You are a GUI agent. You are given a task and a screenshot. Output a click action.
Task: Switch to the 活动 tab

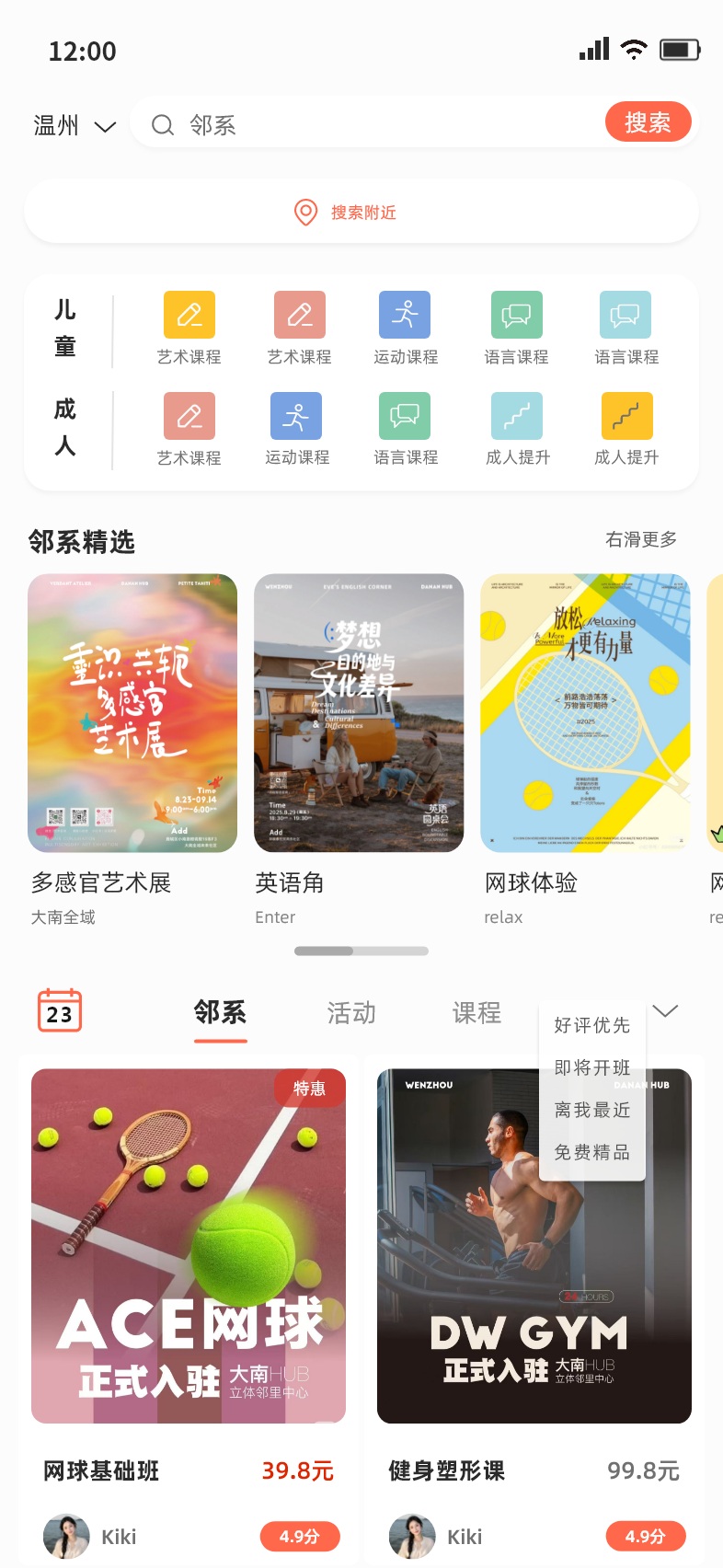coord(350,1012)
